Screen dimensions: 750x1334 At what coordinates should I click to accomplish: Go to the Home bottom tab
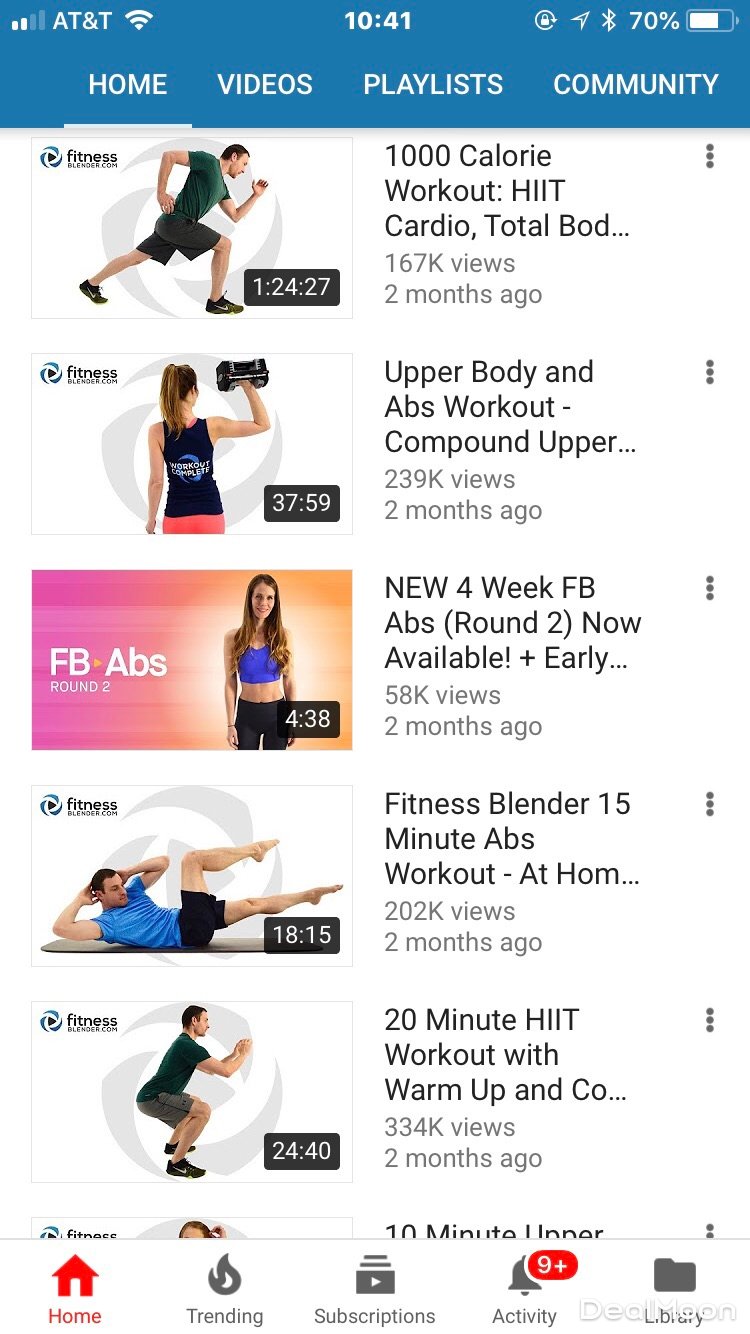pos(75,1290)
